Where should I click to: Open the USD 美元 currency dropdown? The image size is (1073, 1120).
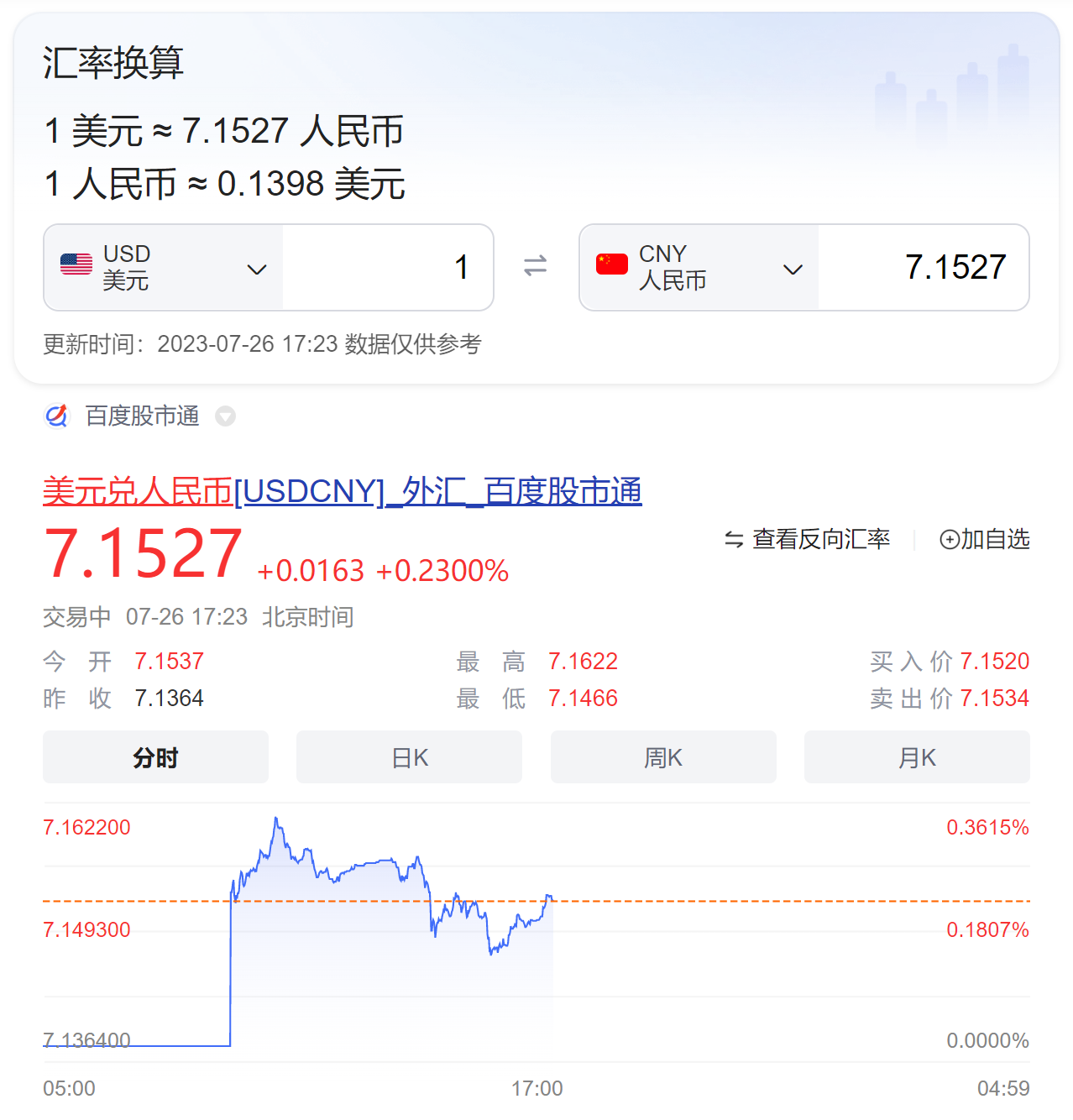[x=164, y=268]
